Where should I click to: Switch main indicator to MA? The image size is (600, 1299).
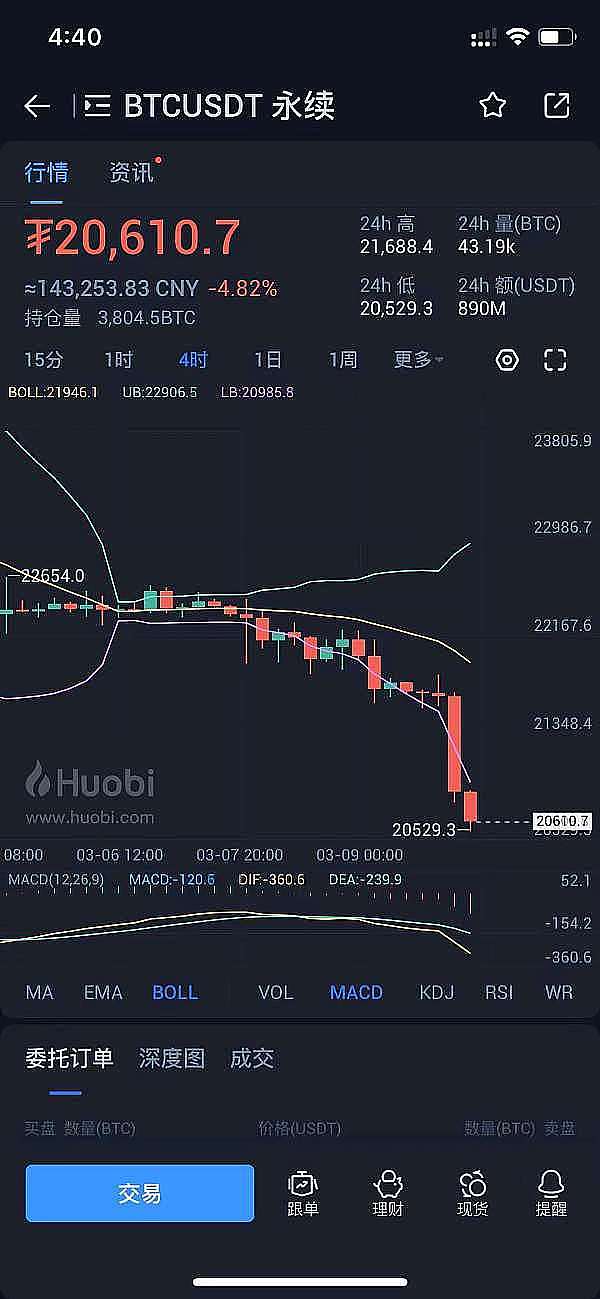click(x=40, y=992)
